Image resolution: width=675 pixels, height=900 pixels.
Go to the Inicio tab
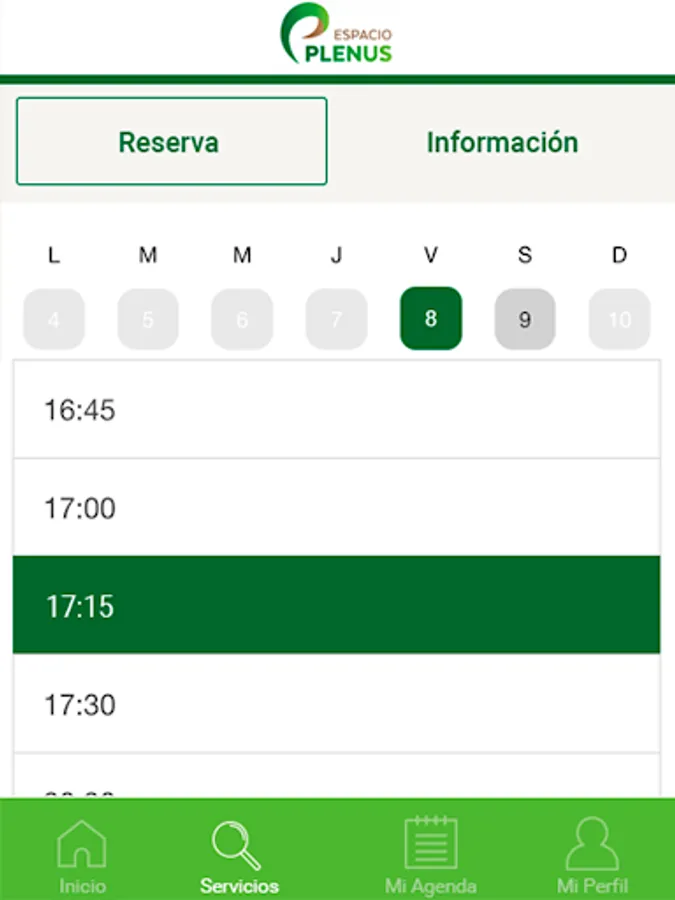(x=82, y=856)
